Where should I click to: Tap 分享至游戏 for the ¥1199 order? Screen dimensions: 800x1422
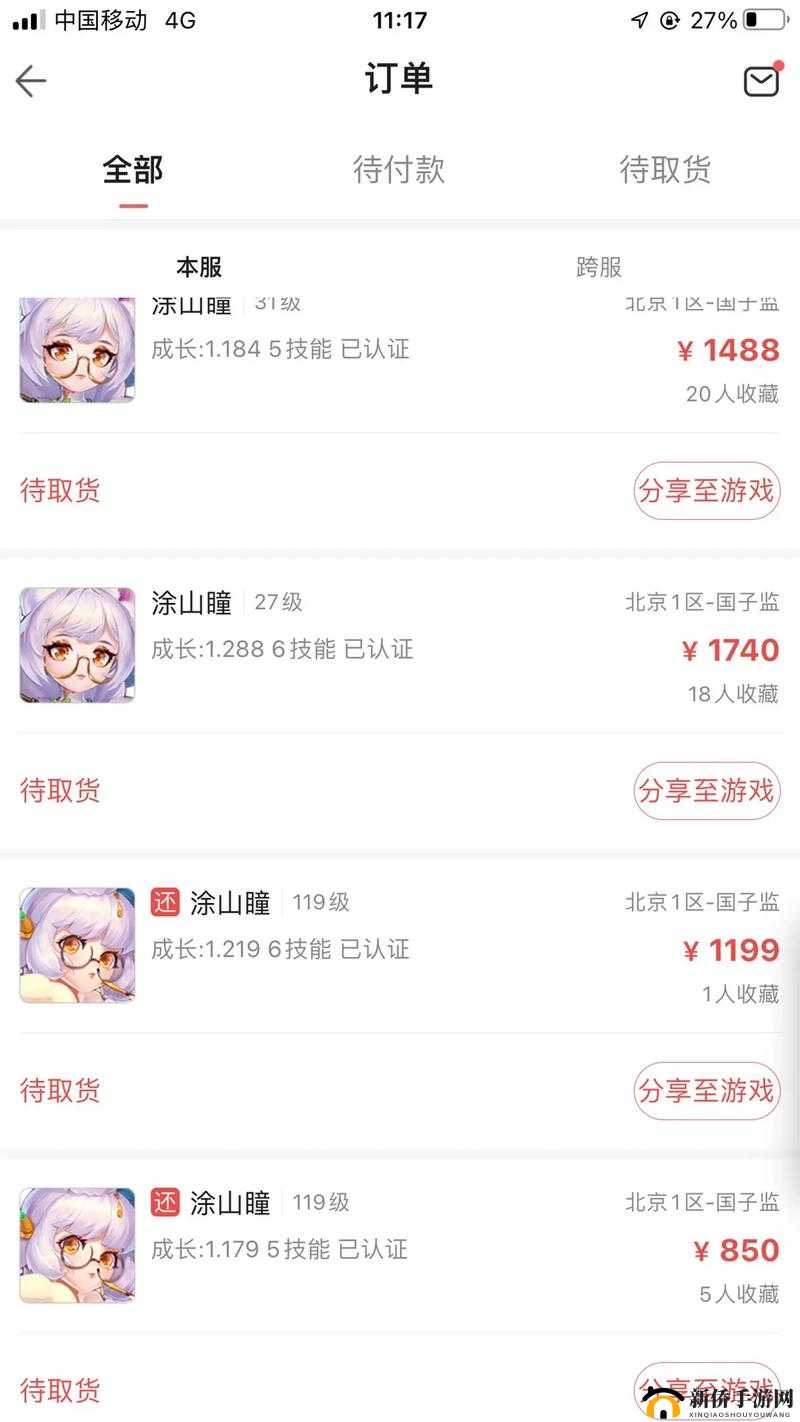coord(706,1091)
